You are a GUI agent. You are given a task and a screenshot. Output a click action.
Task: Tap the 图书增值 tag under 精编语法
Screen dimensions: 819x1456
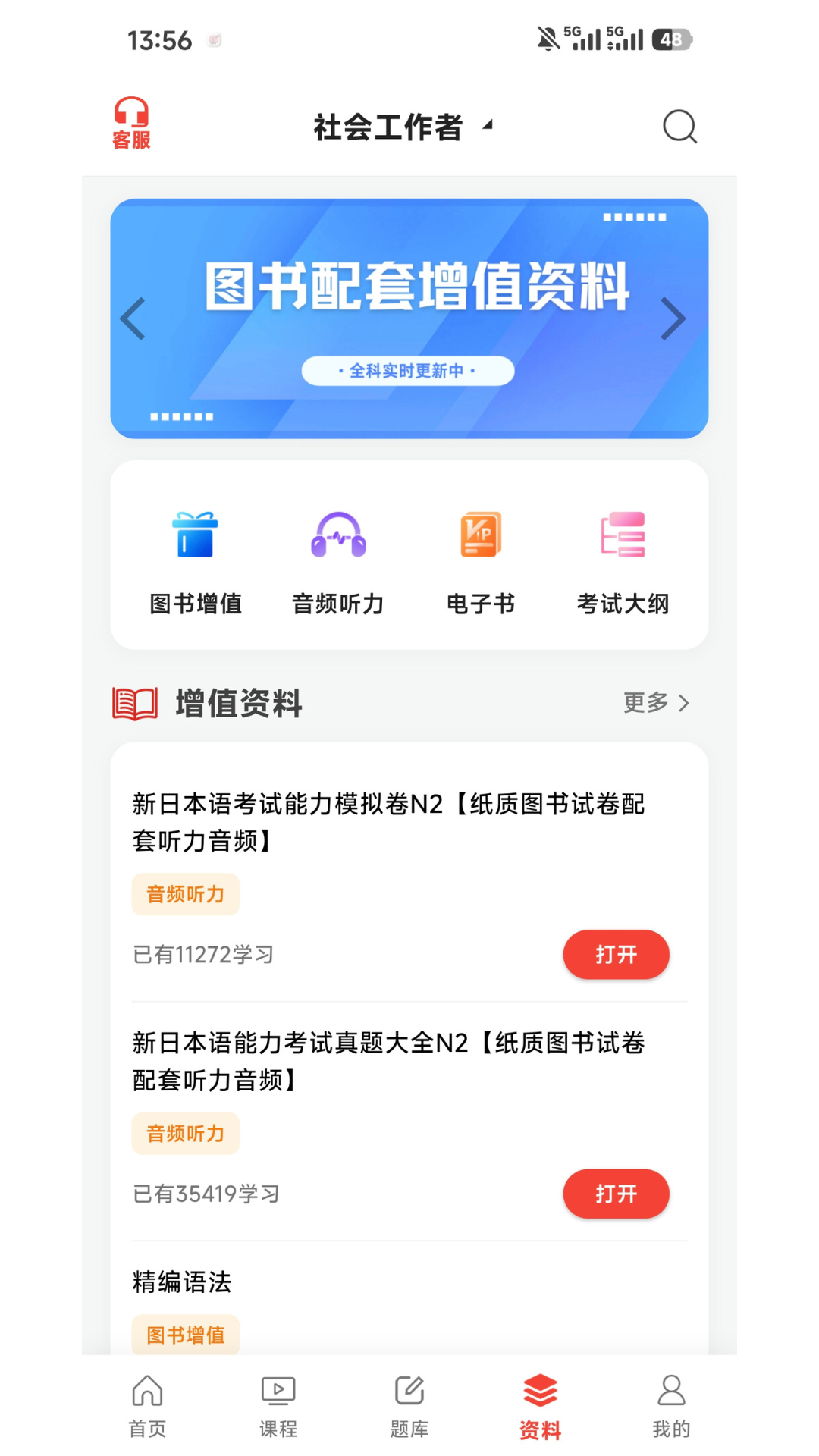[x=184, y=1335]
